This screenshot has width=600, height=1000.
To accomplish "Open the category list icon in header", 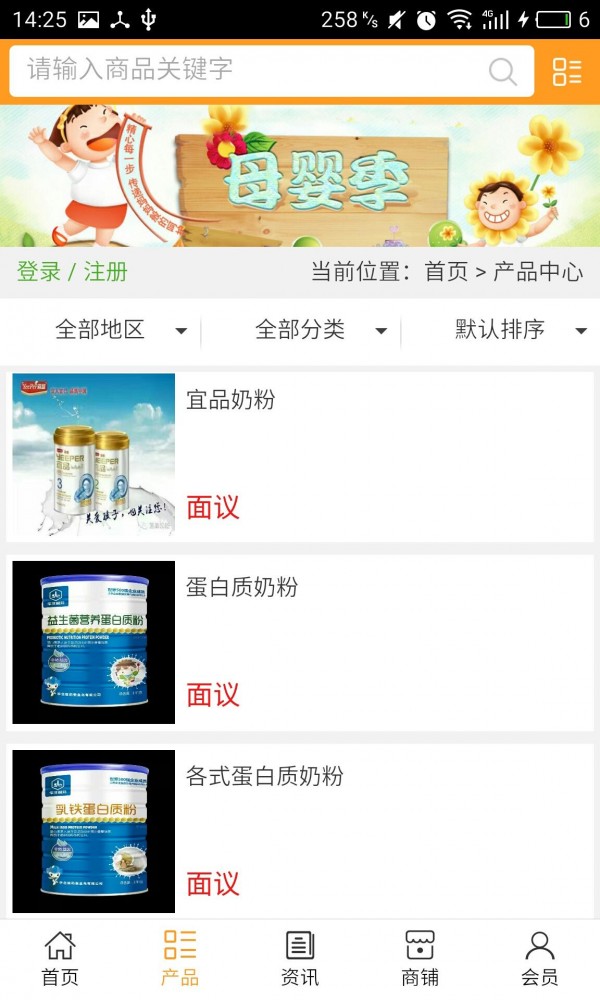I will pyautogui.click(x=567, y=71).
